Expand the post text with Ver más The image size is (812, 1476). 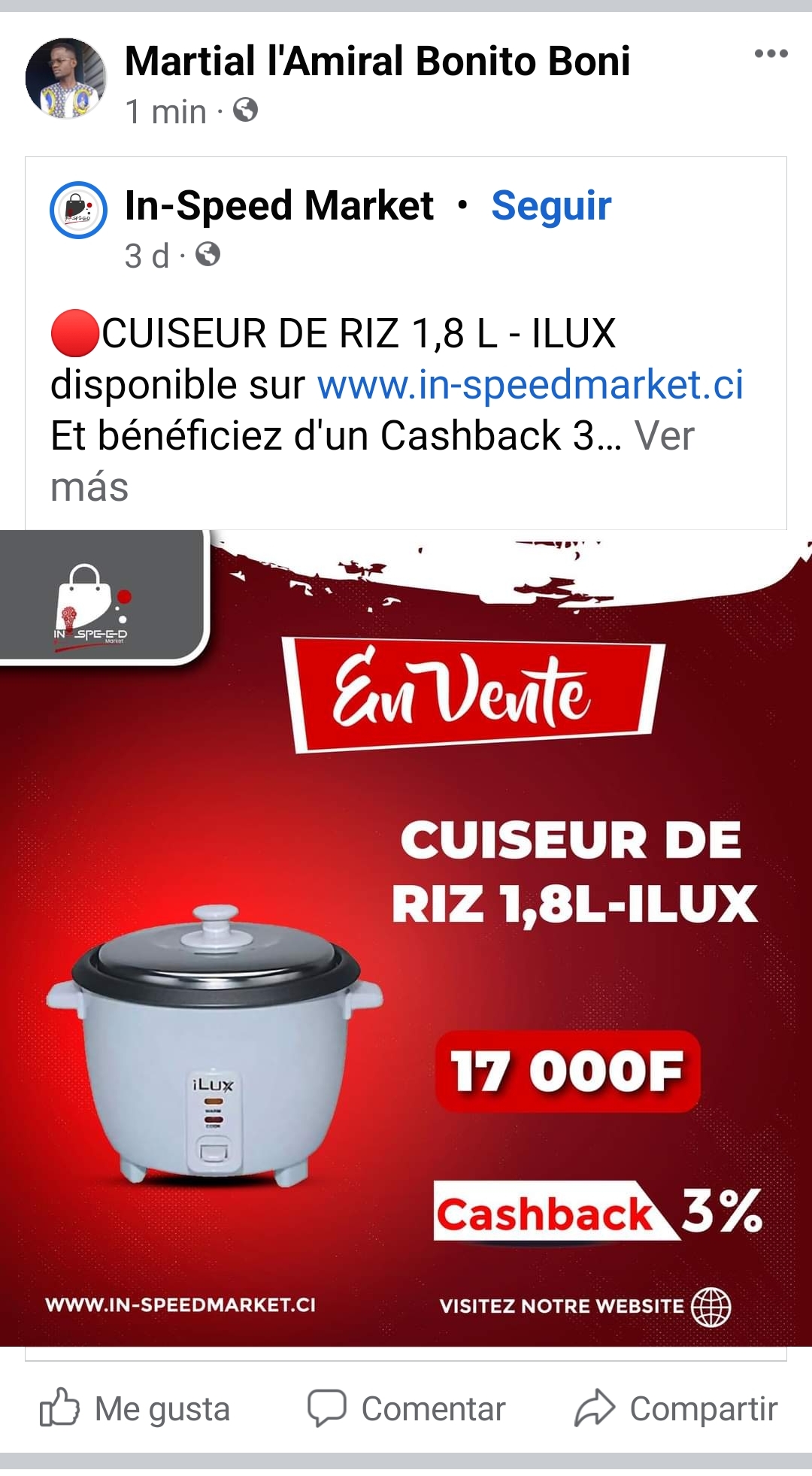[663, 437]
